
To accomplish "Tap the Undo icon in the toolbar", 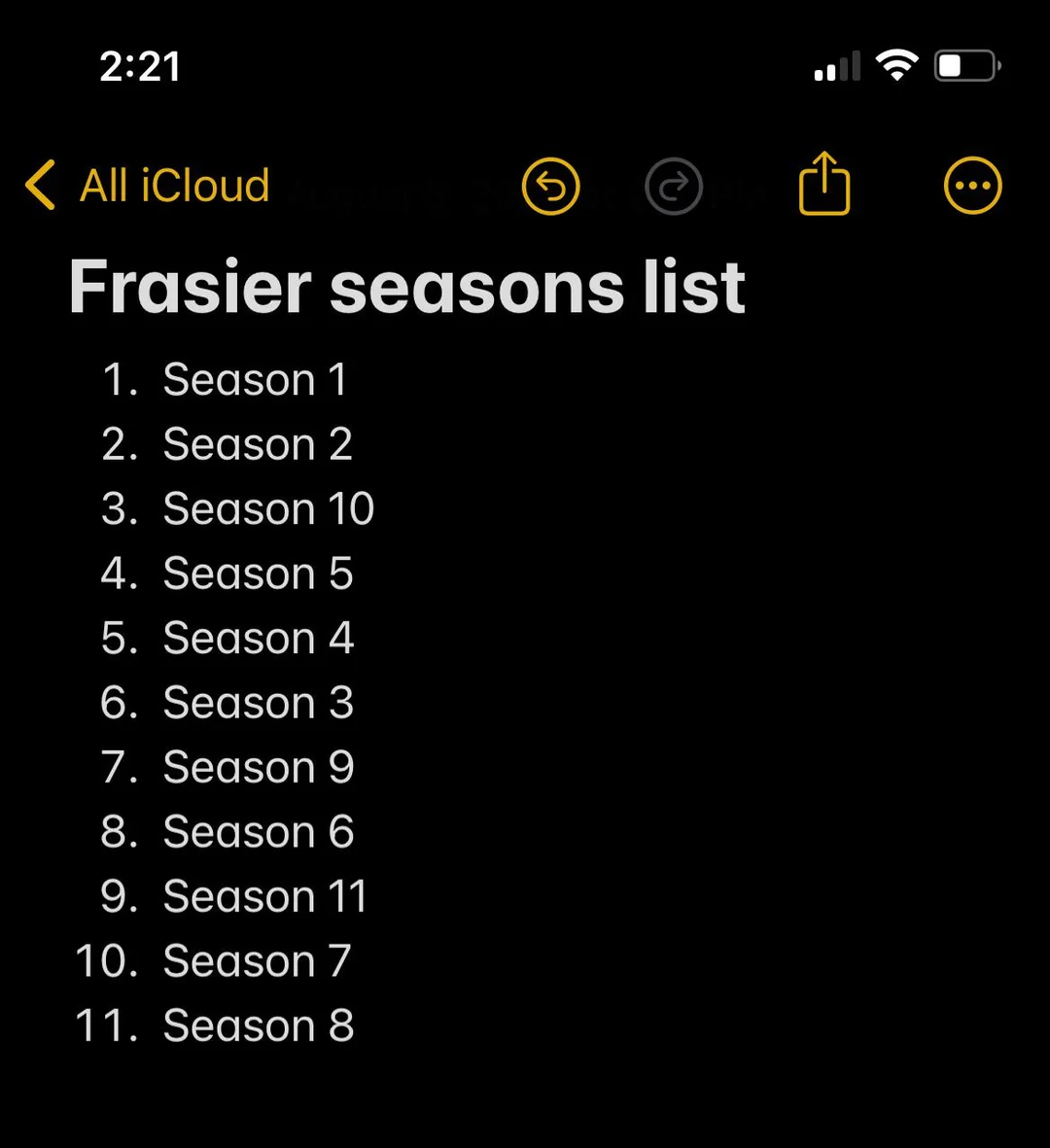I will pos(550,186).
